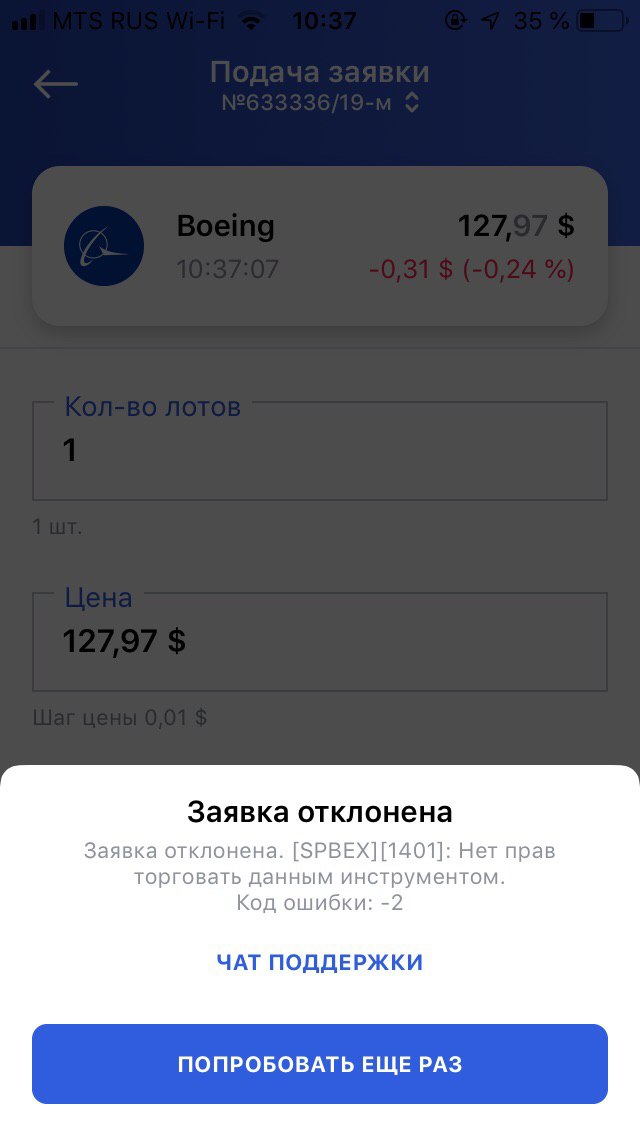Edit the Кол-во лотов field
640x1136 pixels.
320,451
